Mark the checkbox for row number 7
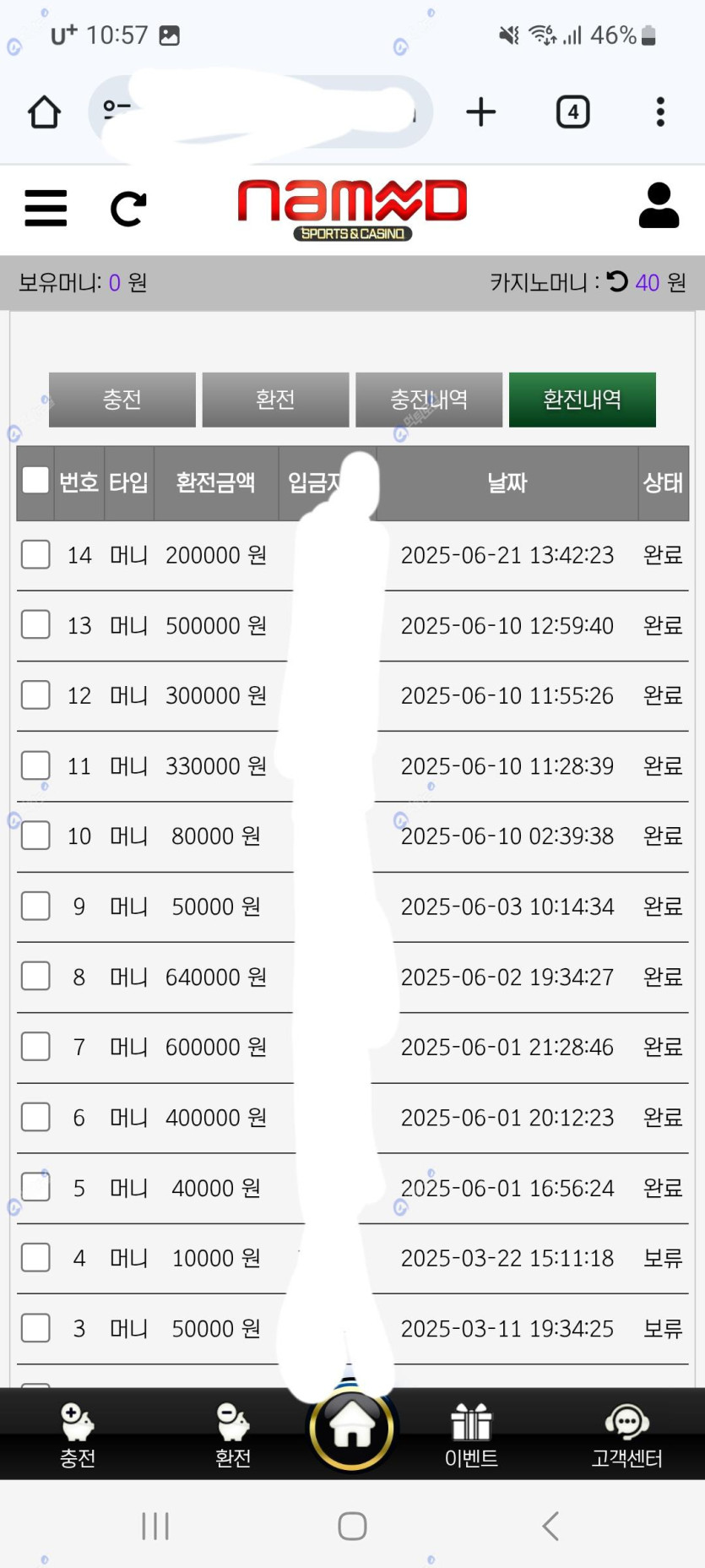This screenshot has width=705, height=1568. [35, 1047]
